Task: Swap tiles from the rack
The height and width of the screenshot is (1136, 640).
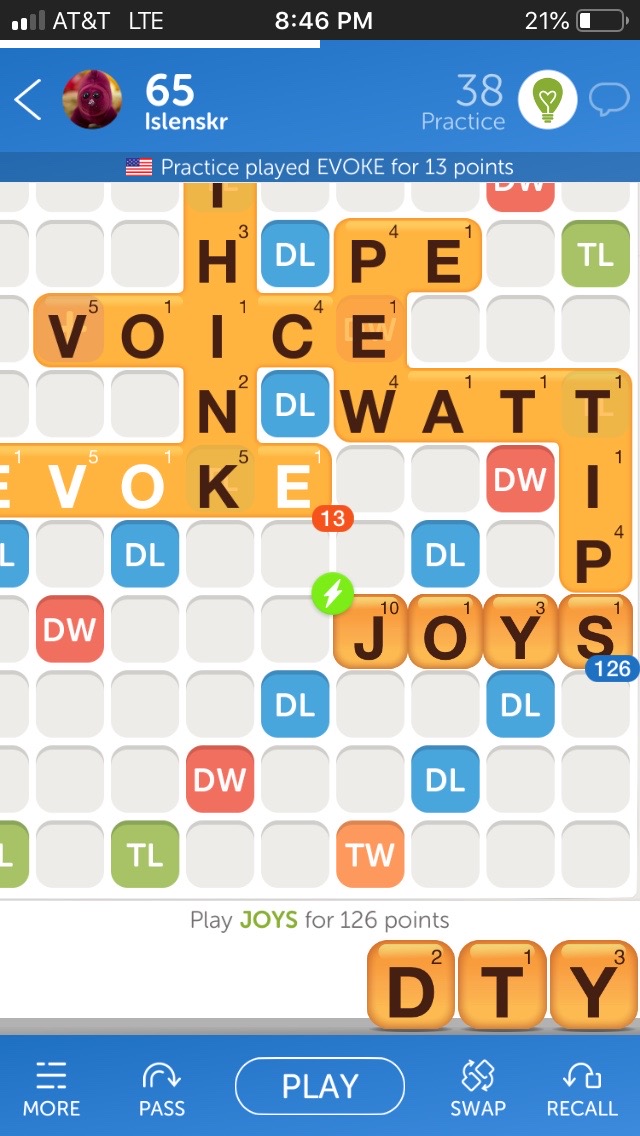Action: [x=477, y=1088]
